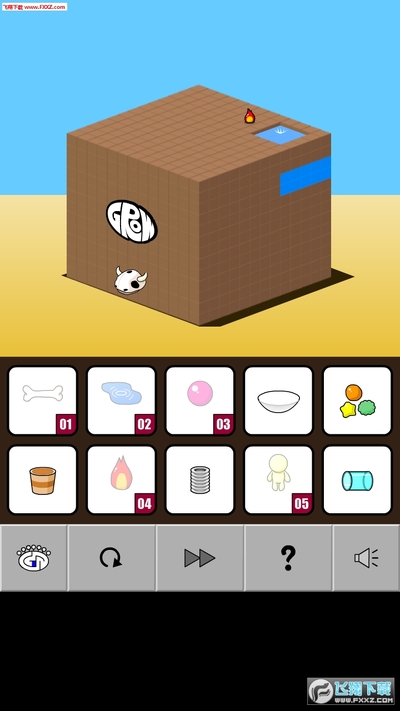The image size is (400, 711).
Task: Tap the fast-forward button
Action: click(200, 558)
